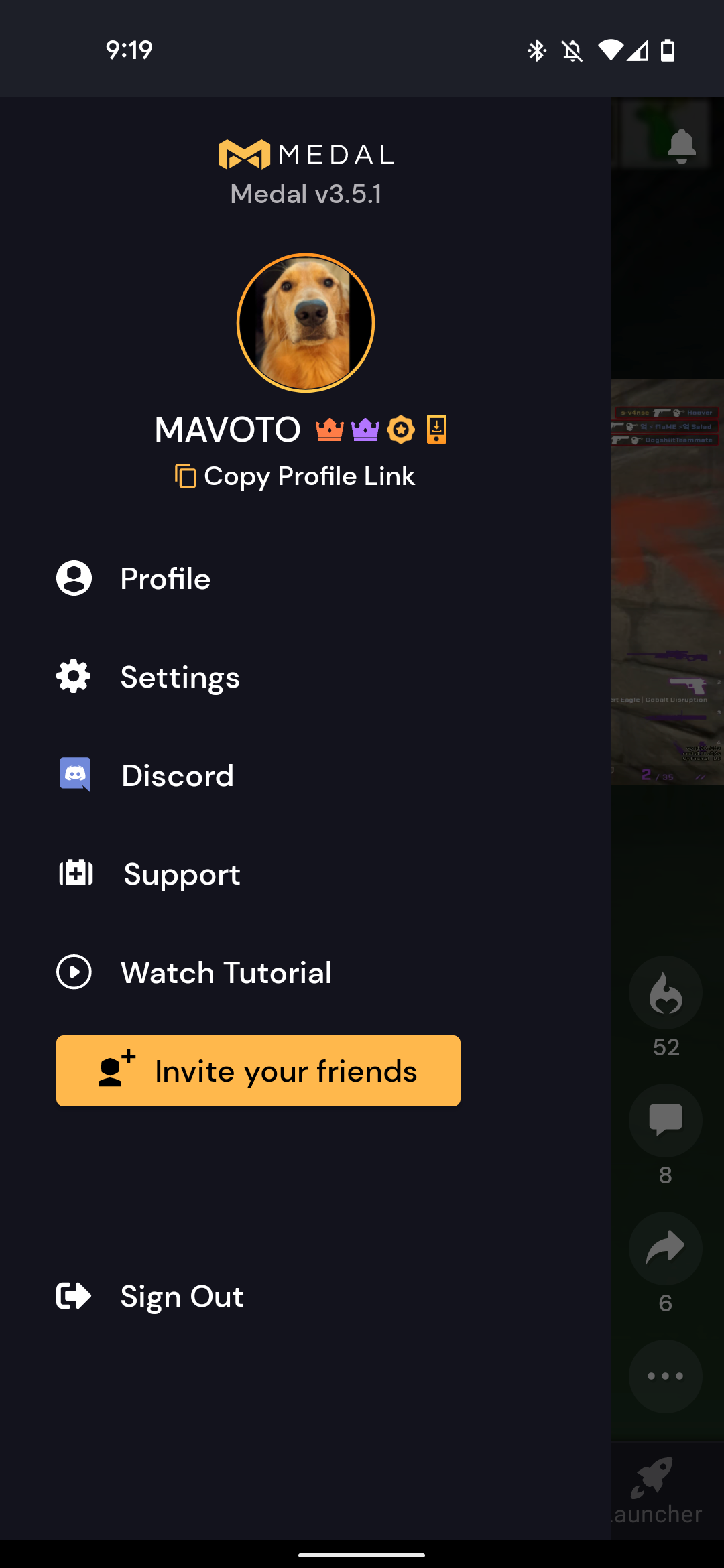The image size is (724, 1568).
Task: Open the three-dot more options
Action: 665,1376
